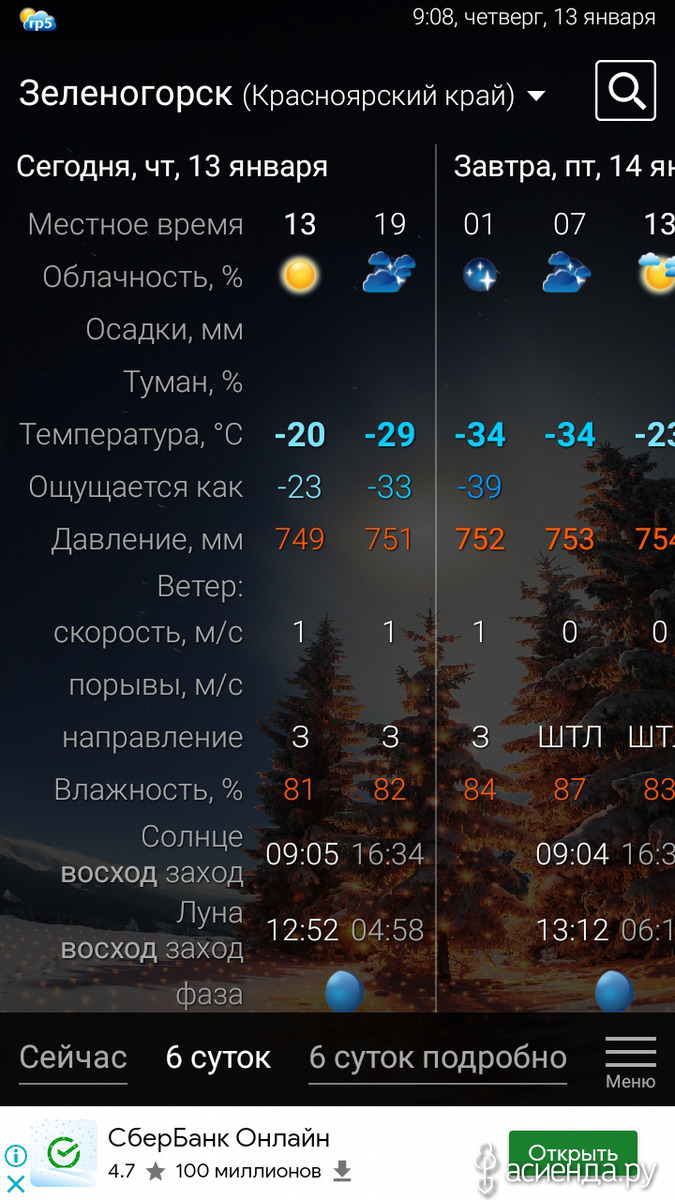Select the 6 суток tab
This screenshot has width=675, height=1200.
tap(218, 1057)
